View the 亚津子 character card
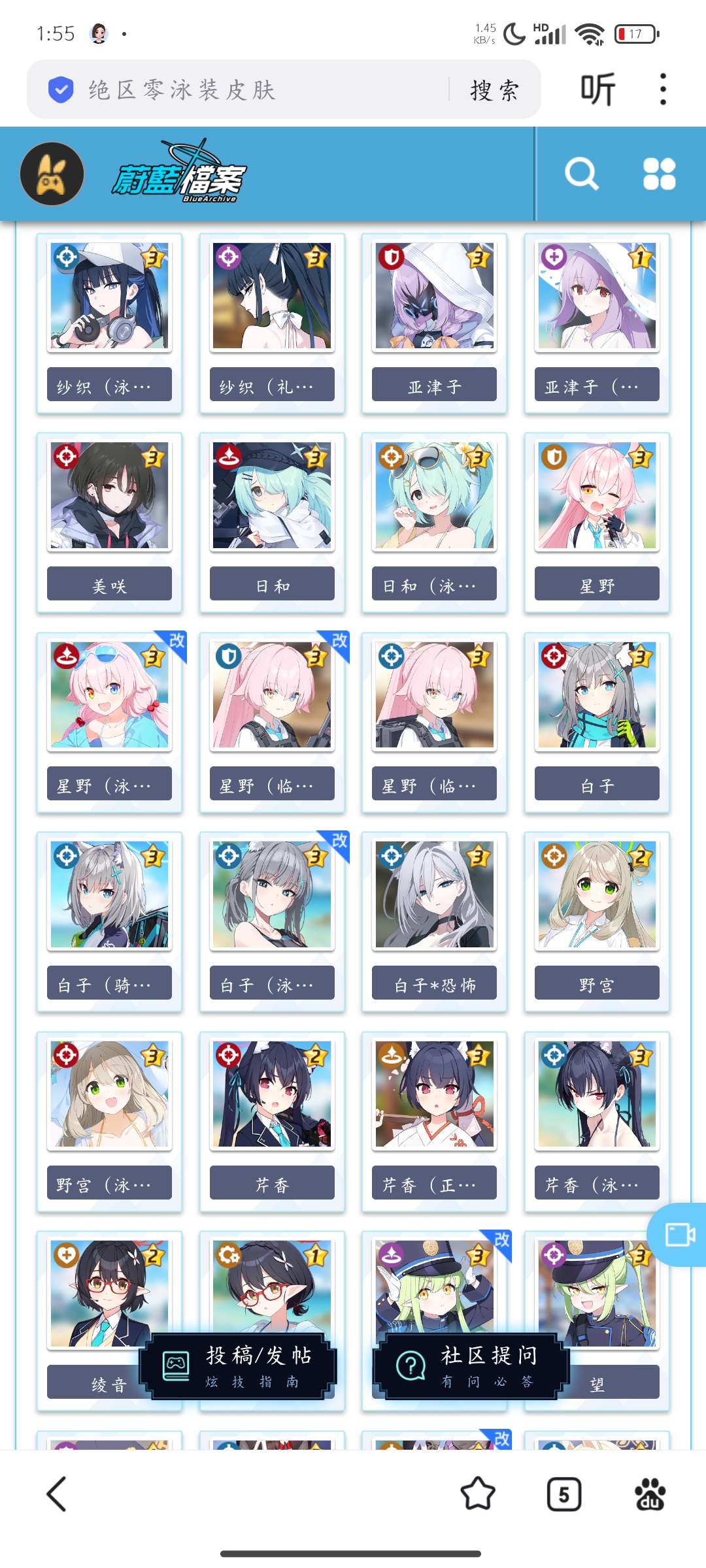Screen dimensions: 706x1568 [x=435, y=323]
